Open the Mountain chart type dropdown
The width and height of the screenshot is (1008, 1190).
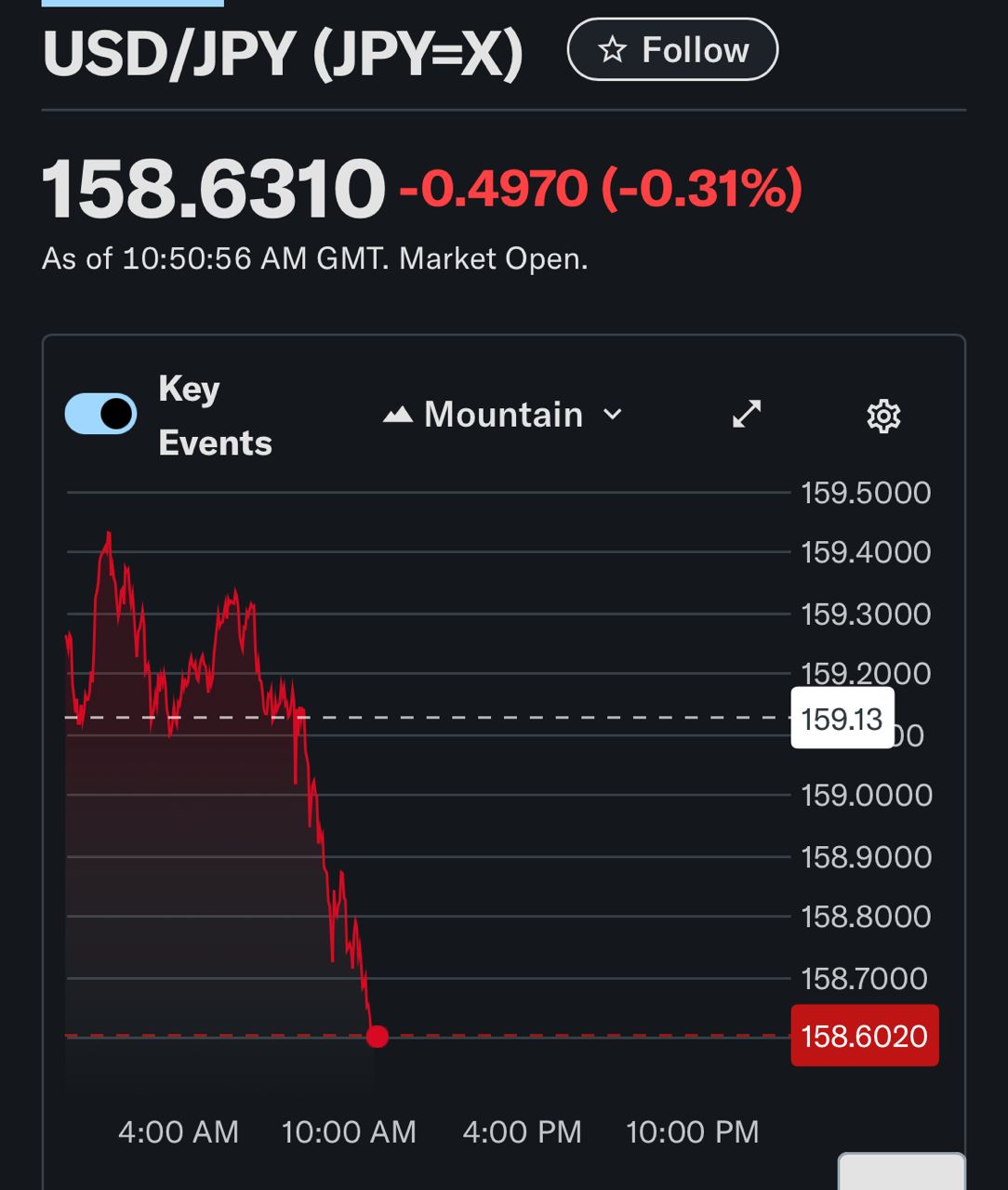tap(503, 415)
